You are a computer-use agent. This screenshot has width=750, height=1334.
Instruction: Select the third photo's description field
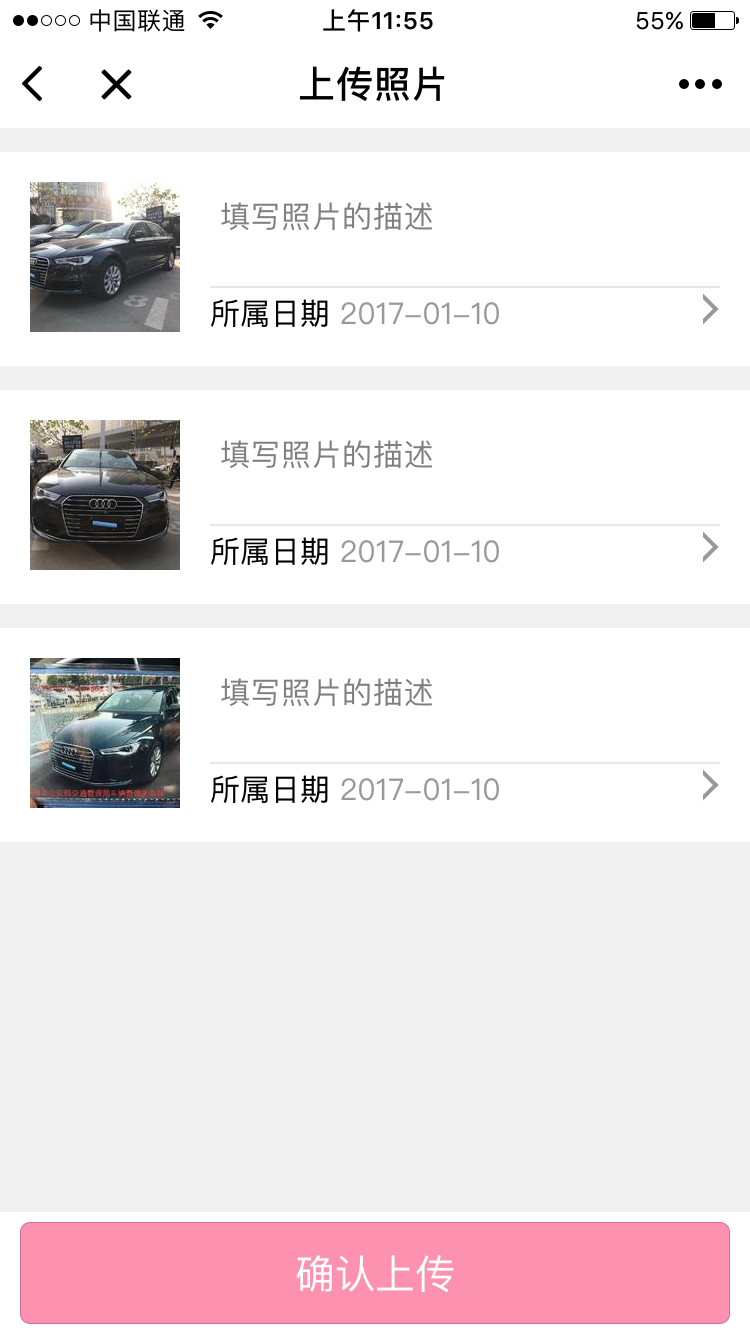460,693
